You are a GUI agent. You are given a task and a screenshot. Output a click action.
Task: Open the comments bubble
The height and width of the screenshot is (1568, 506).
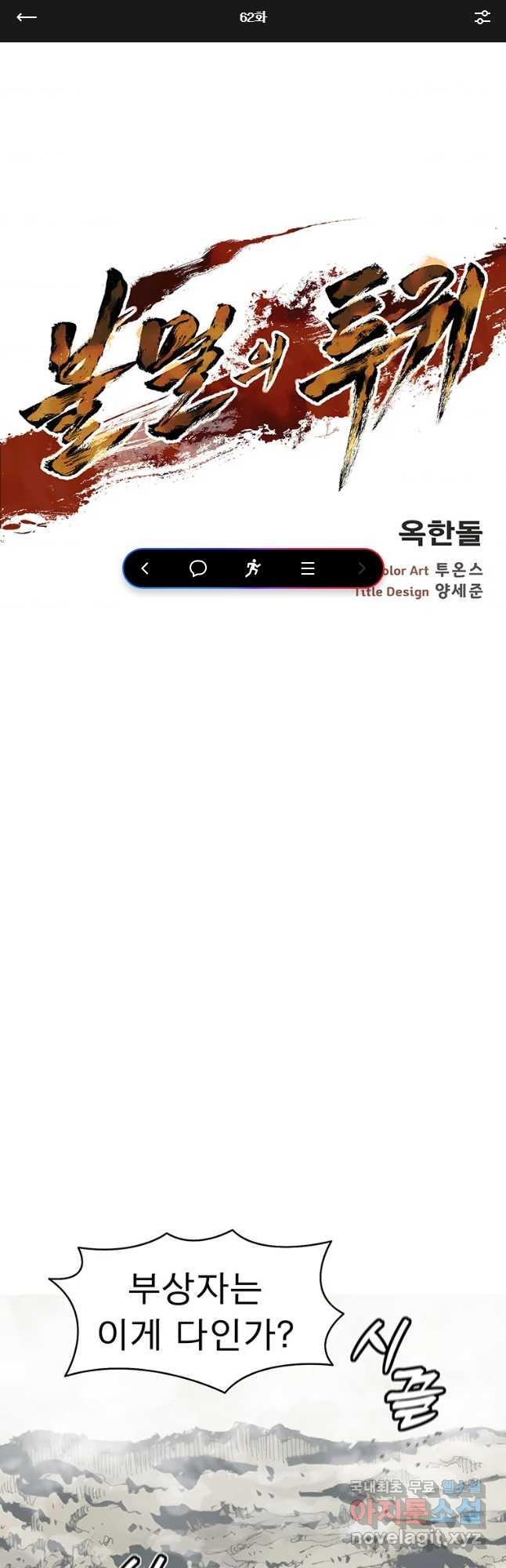click(198, 568)
